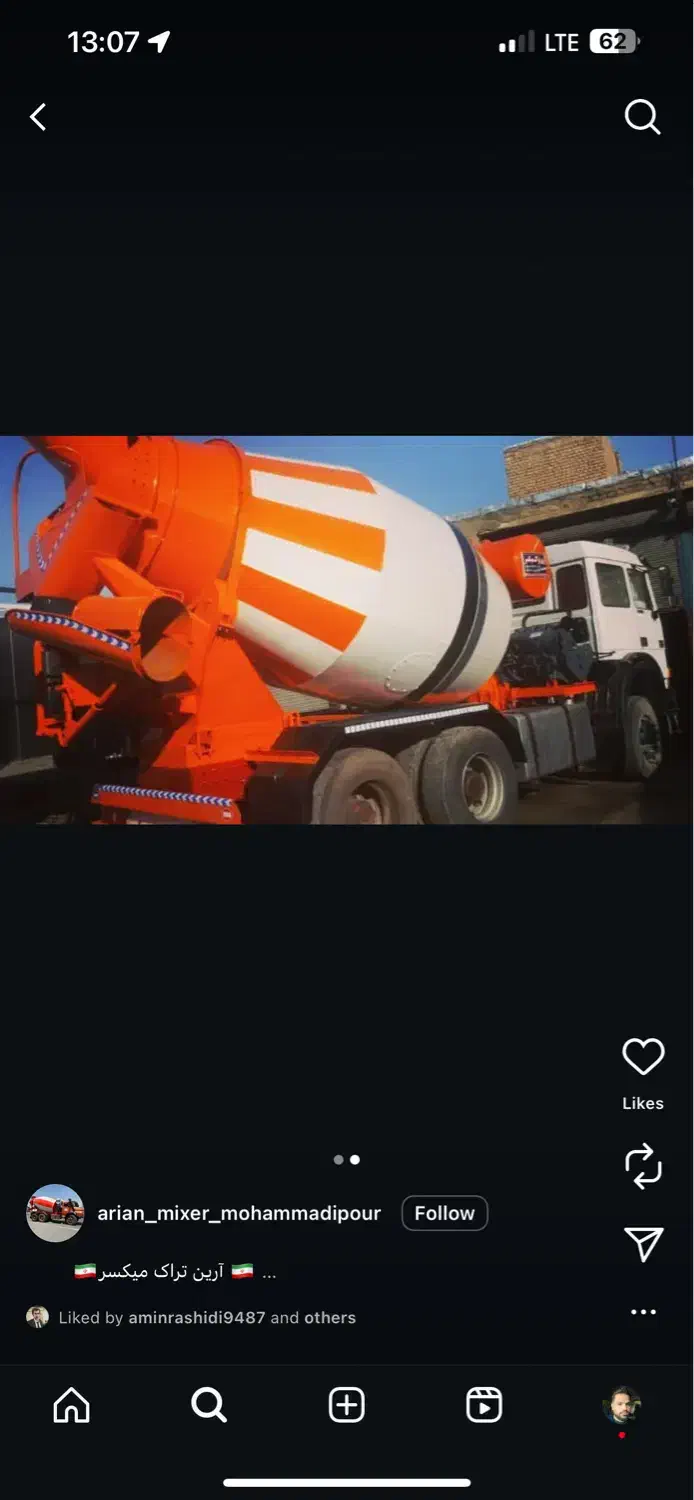Create a new post

[x=346, y=1405]
